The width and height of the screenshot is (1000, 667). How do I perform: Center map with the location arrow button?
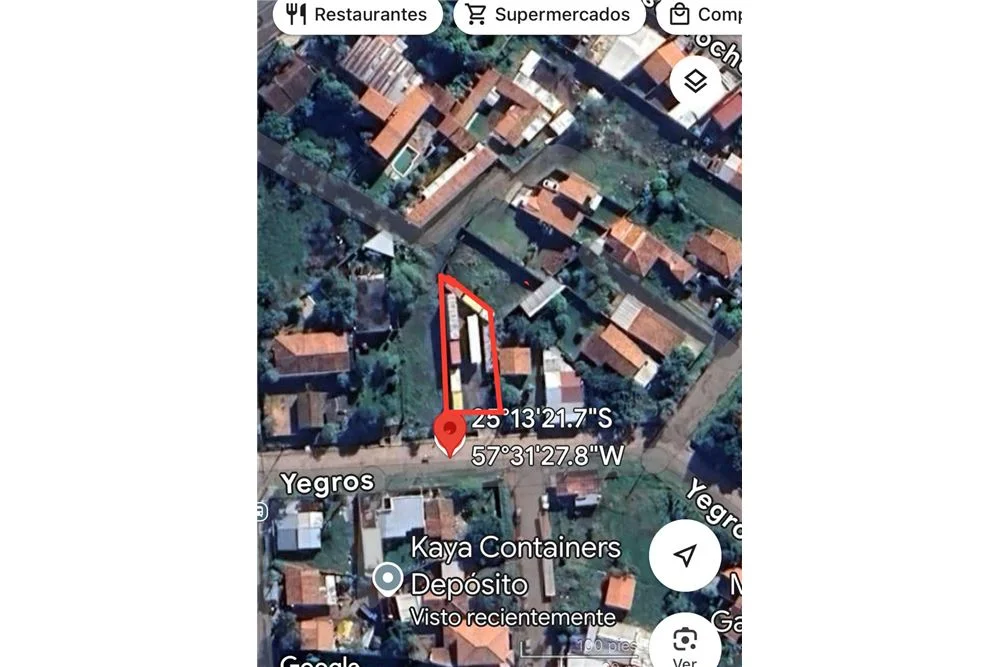pyautogui.click(x=685, y=556)
